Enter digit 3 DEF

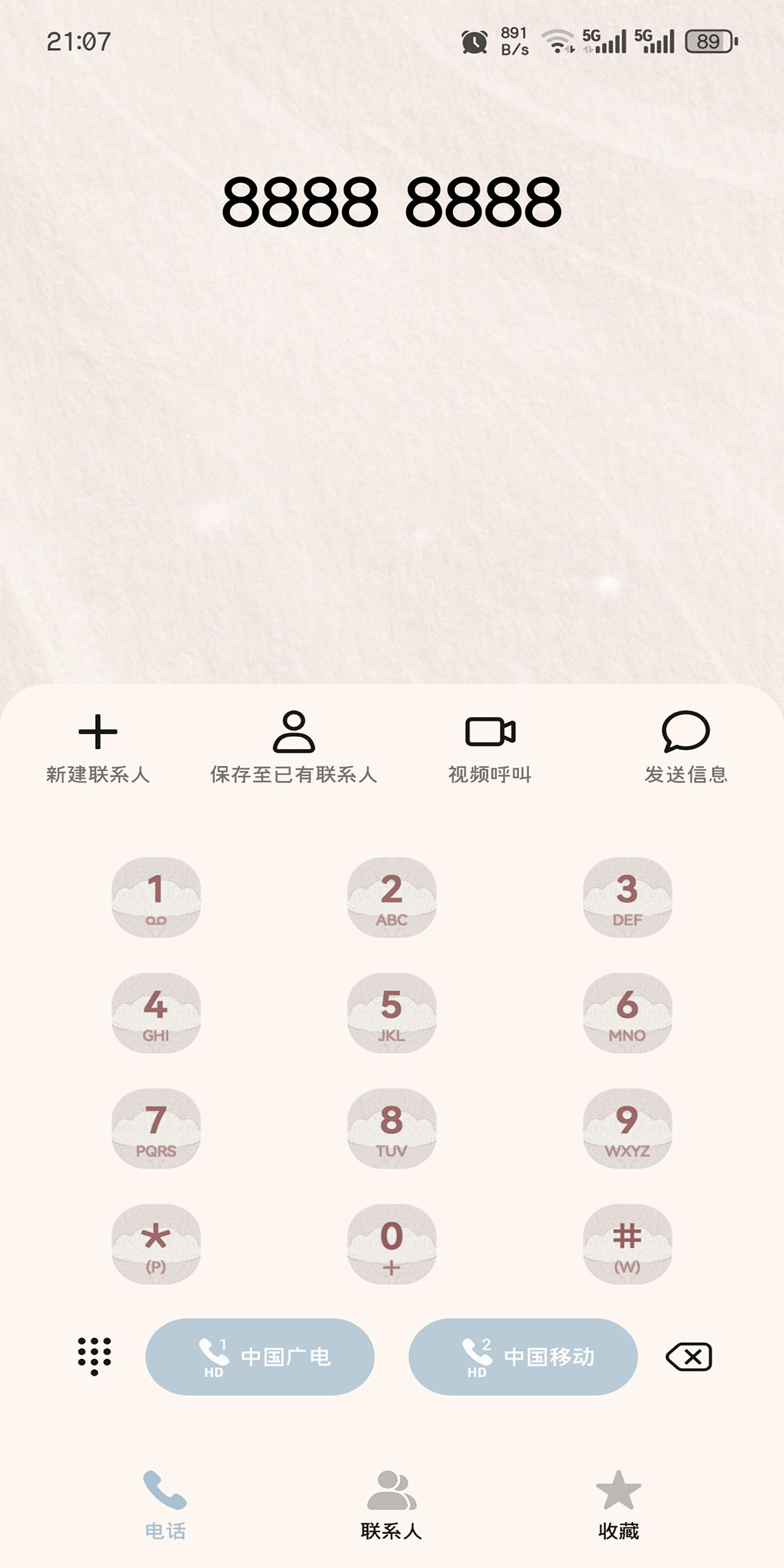click(627, 898)
